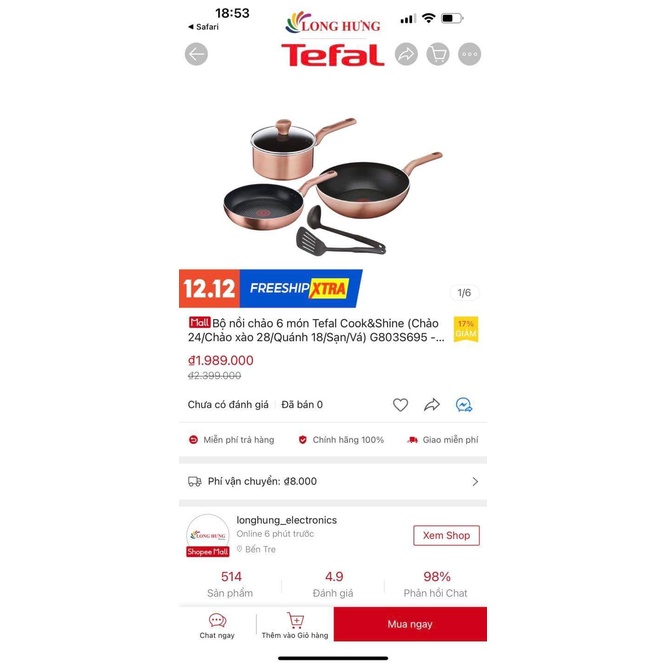The height and width of the screenshot is (666, 666).
Task: Tap Mua ngay to buy now
Action: 410,624
